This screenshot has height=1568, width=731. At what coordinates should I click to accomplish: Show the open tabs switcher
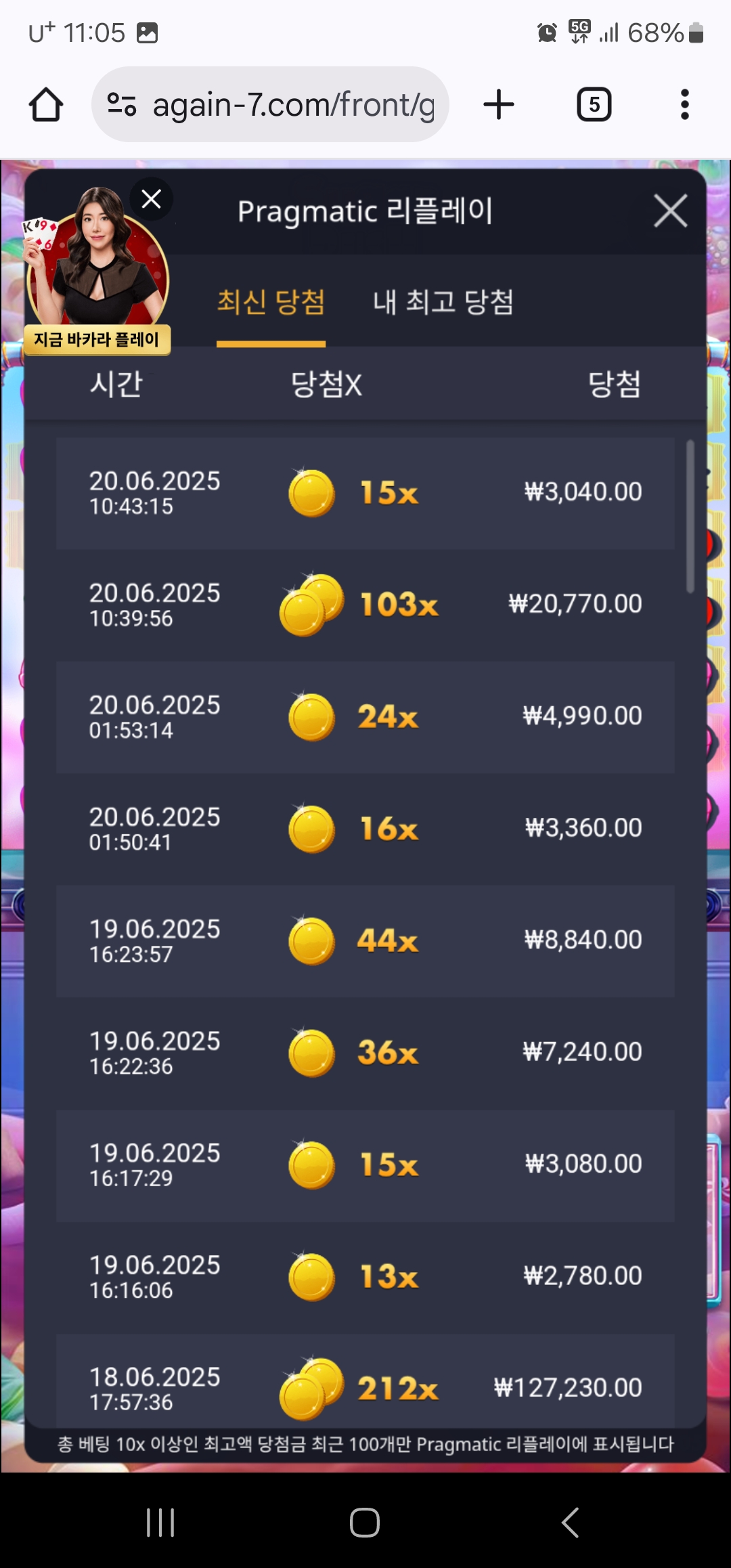(594, 105)
